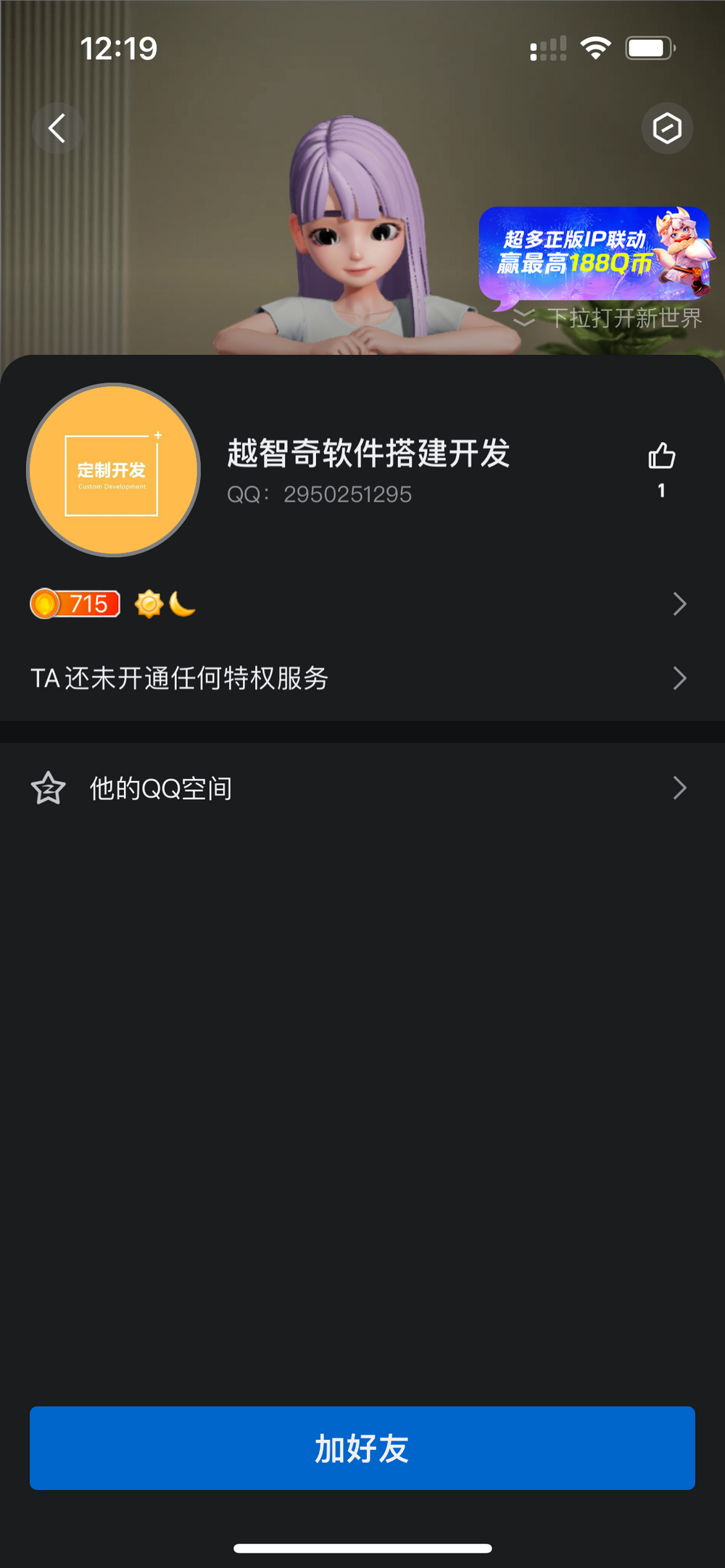Screen dimensions: 725x1568
Task: Expand details of TA还未开通任何特权服务
Action: click(679, 679)
